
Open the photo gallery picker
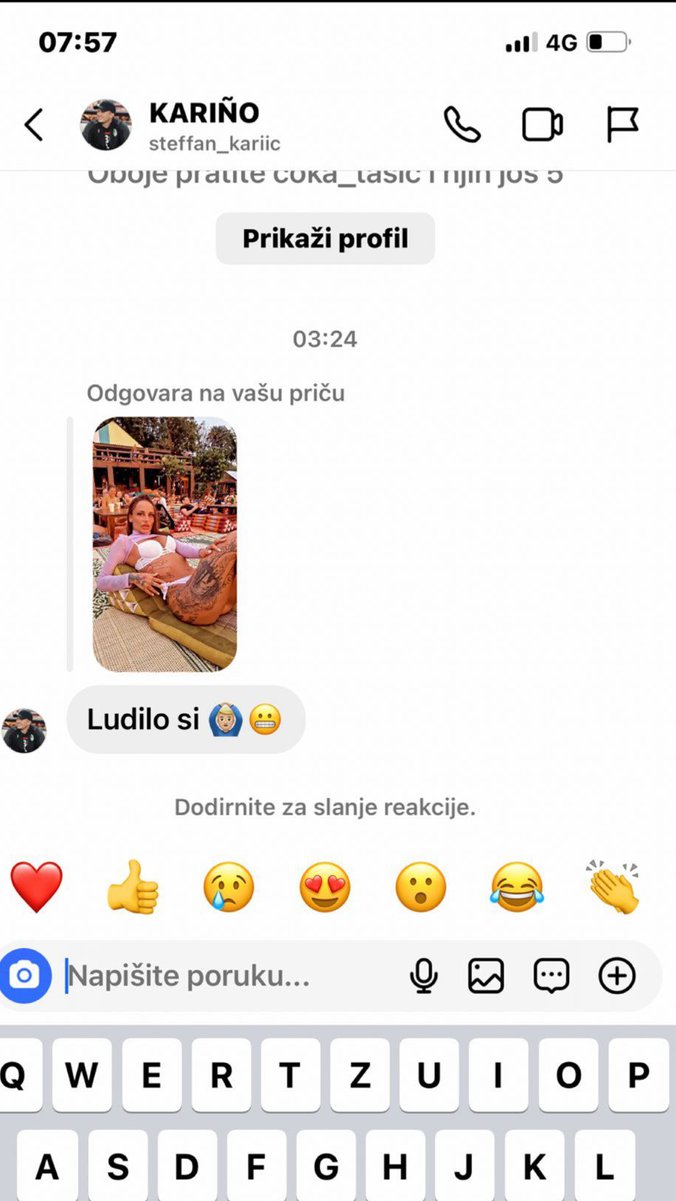coord(486,975)
